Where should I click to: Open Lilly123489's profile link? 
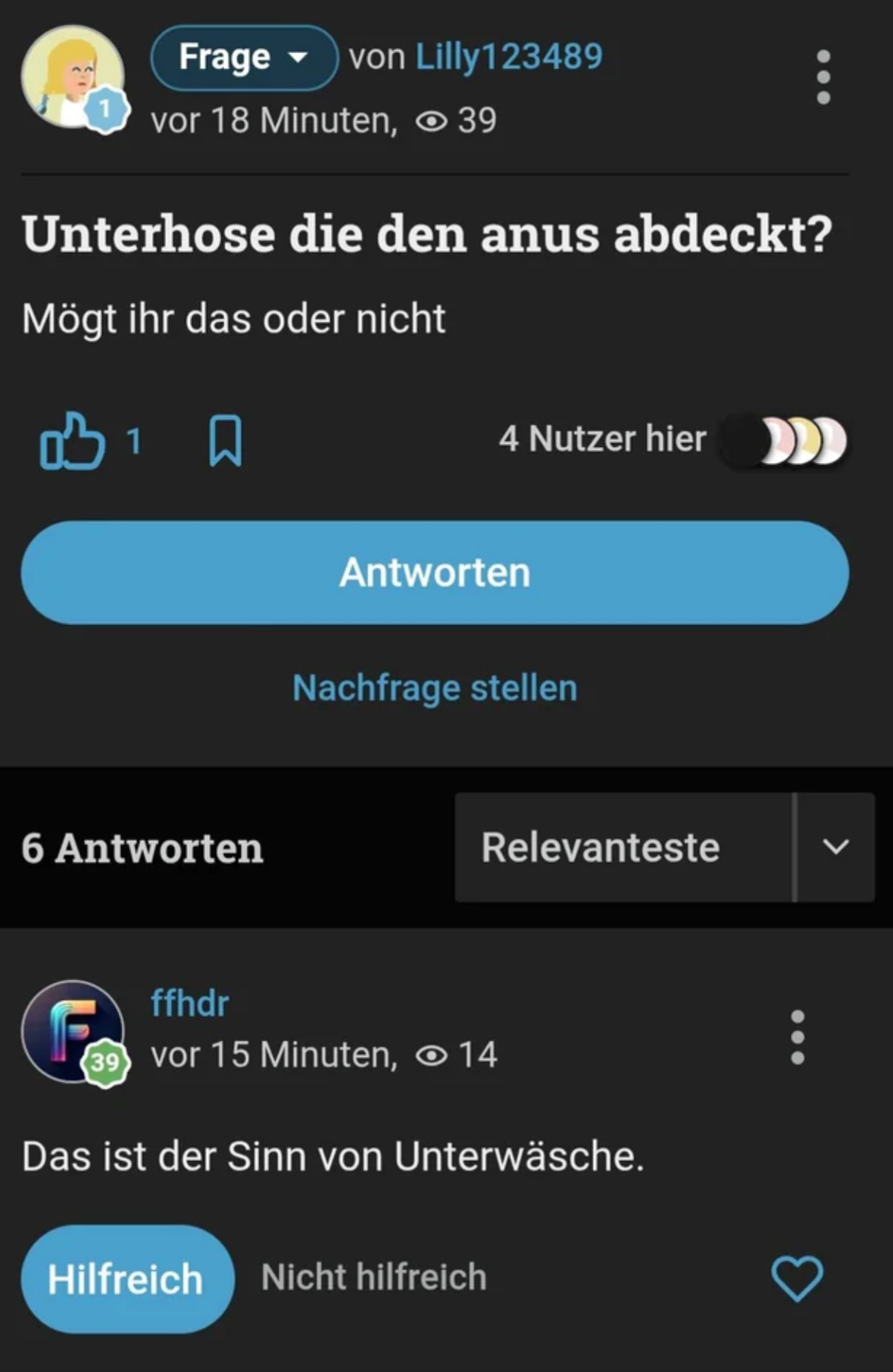pos(509,57)
